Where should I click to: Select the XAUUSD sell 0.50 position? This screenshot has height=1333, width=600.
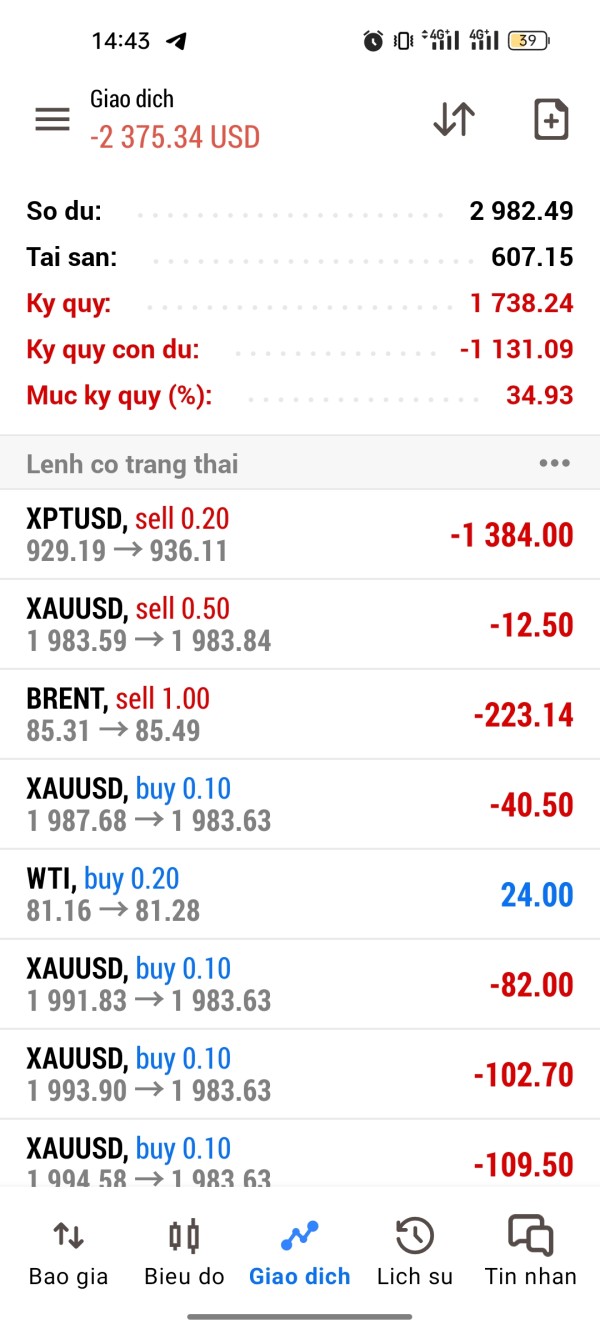300,624
